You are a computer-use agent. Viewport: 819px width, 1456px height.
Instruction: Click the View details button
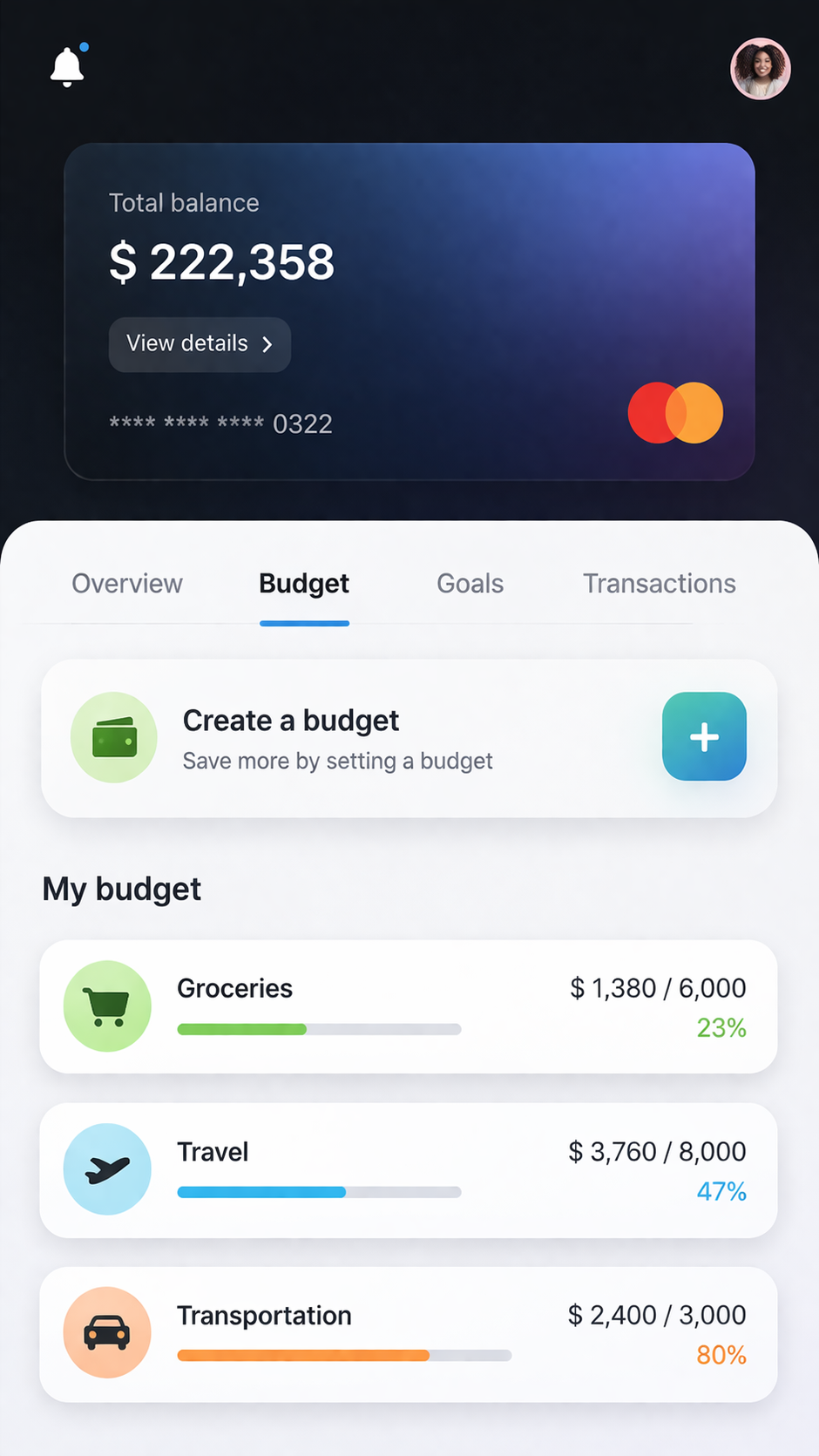pyautogui.click(x=199, y=344)
